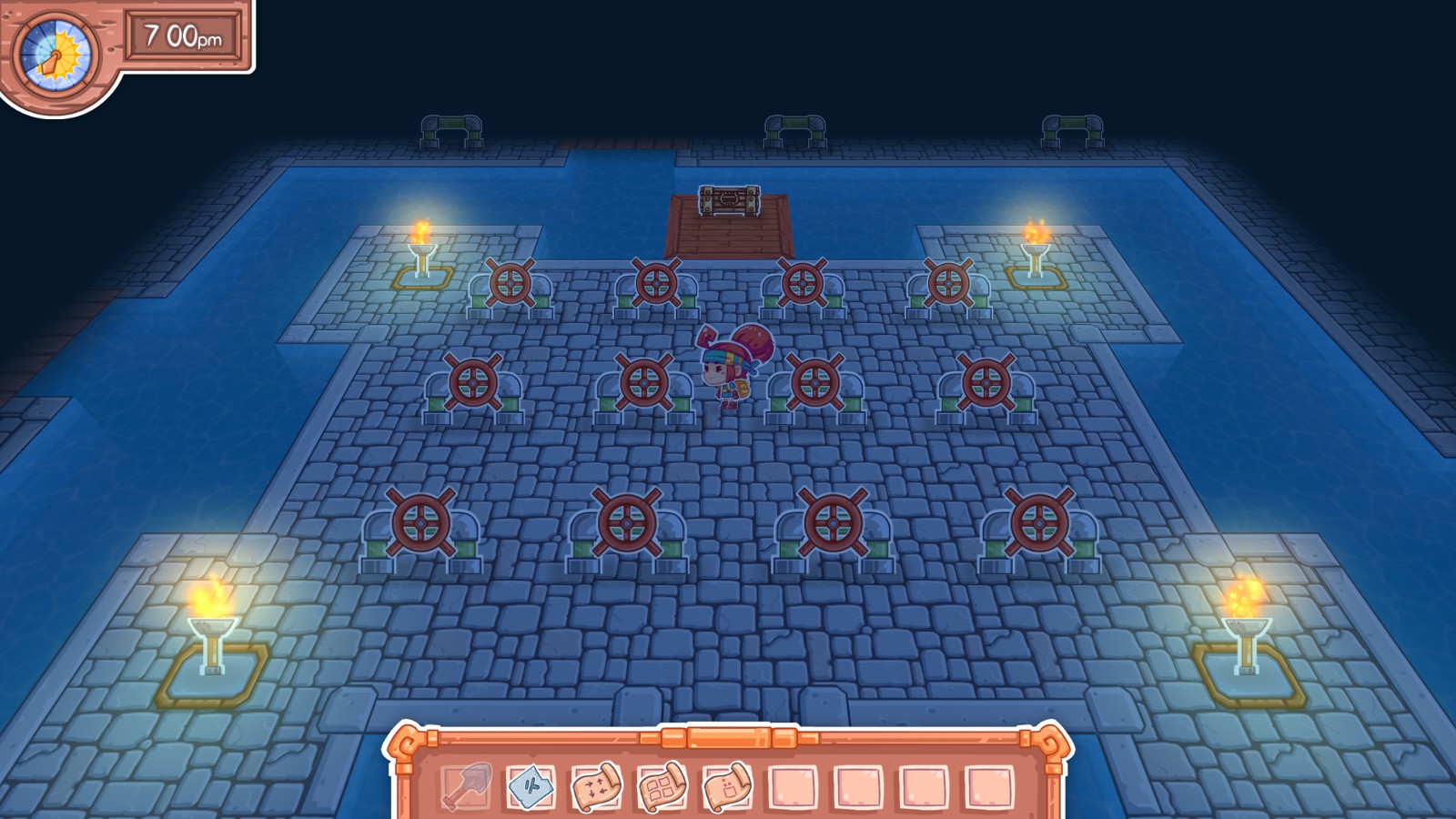This screenshot has height=819, width=1456.
Task: Select the scroll with dots and square
Action: coord(727,786)
